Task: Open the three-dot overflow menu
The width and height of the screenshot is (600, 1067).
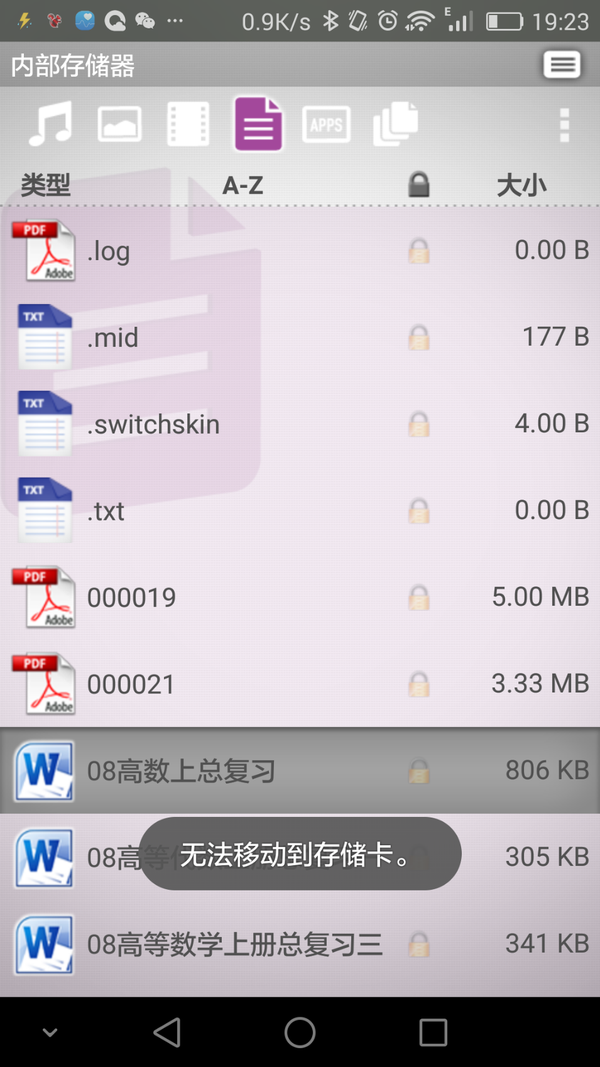Action: (564, 124)
